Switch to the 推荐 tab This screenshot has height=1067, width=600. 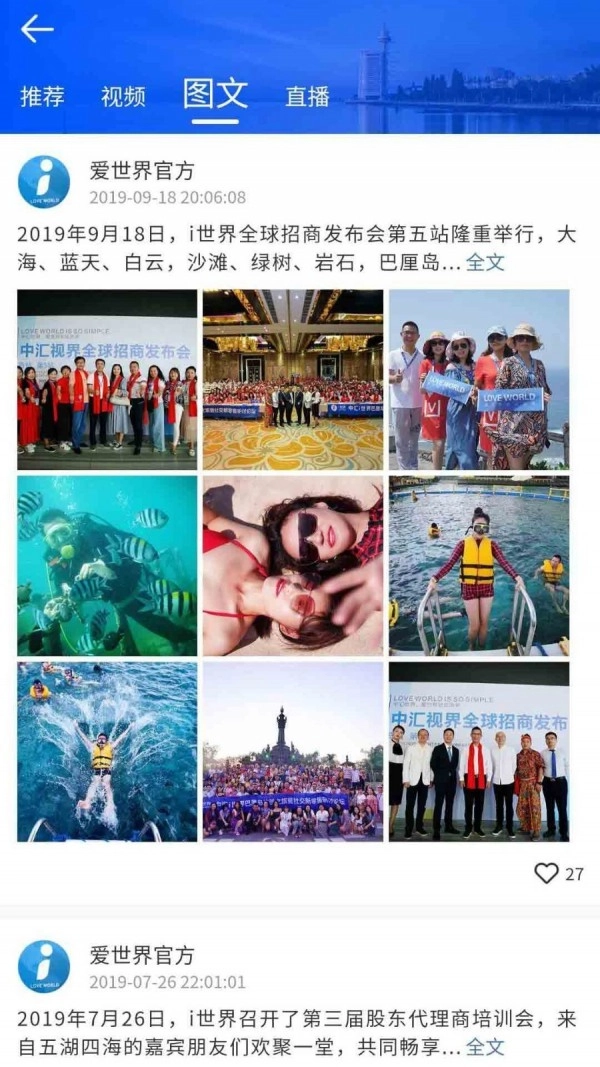pos(42,96)
